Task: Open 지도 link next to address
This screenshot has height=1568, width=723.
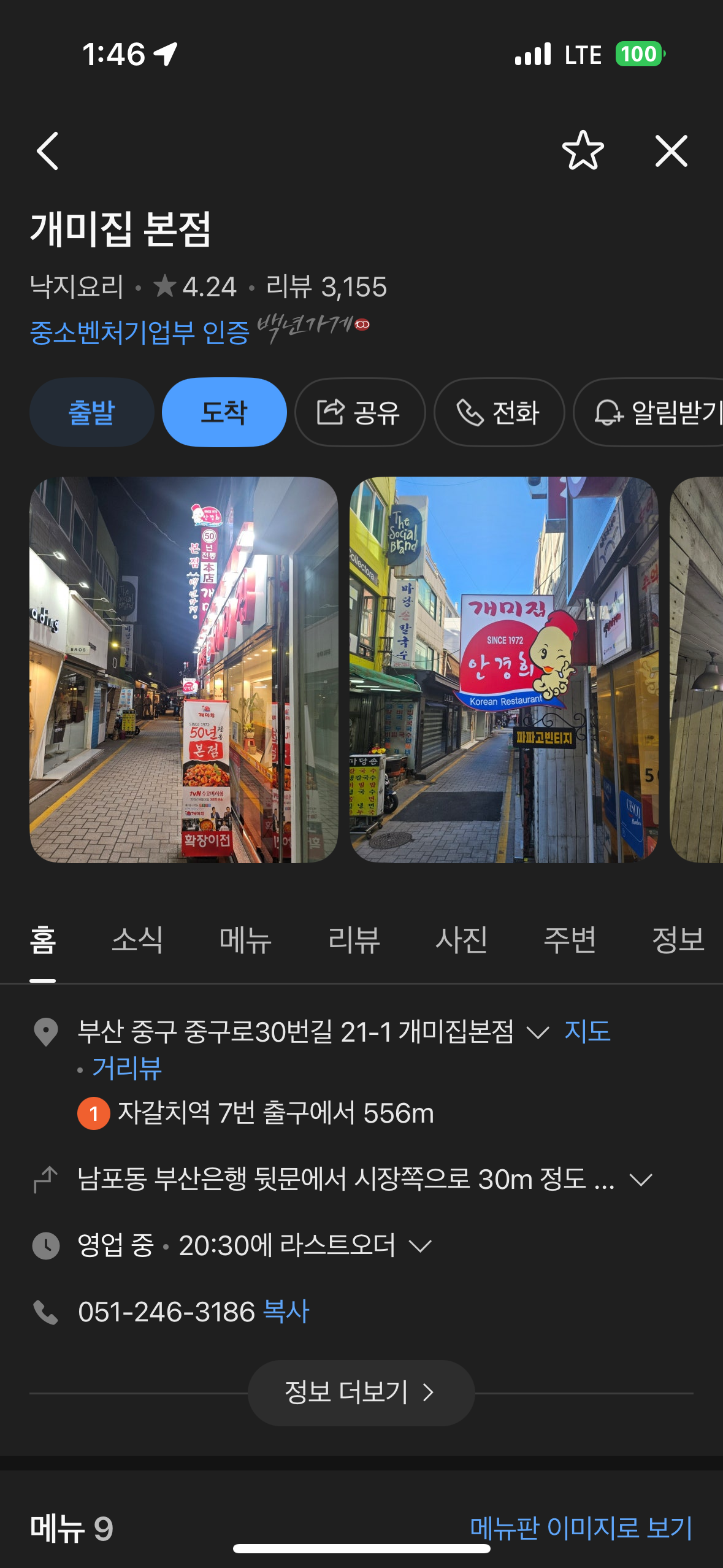Action: pyautogui.click(x=587, y=1032)
